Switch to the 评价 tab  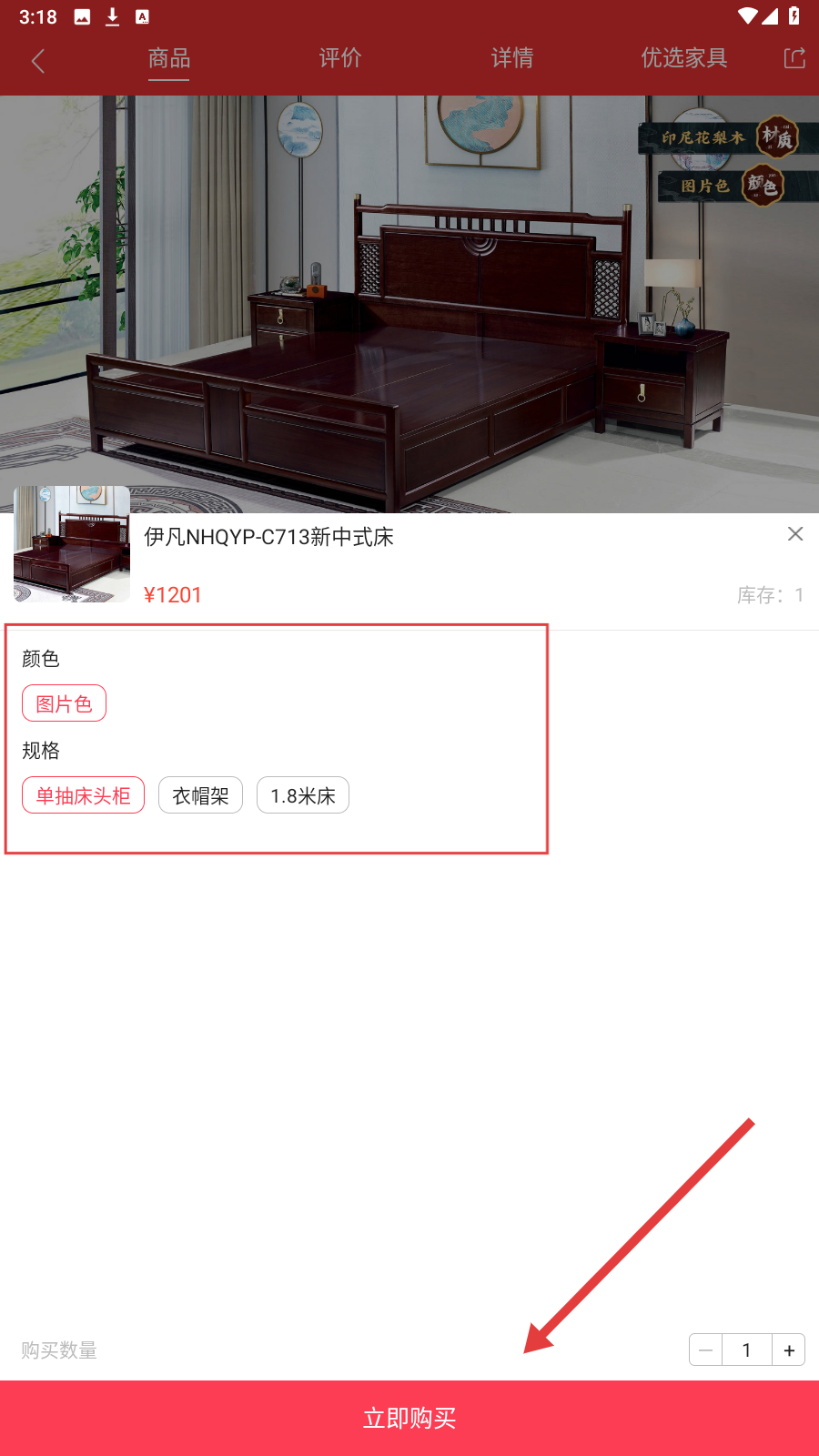[x=340, y=59]
